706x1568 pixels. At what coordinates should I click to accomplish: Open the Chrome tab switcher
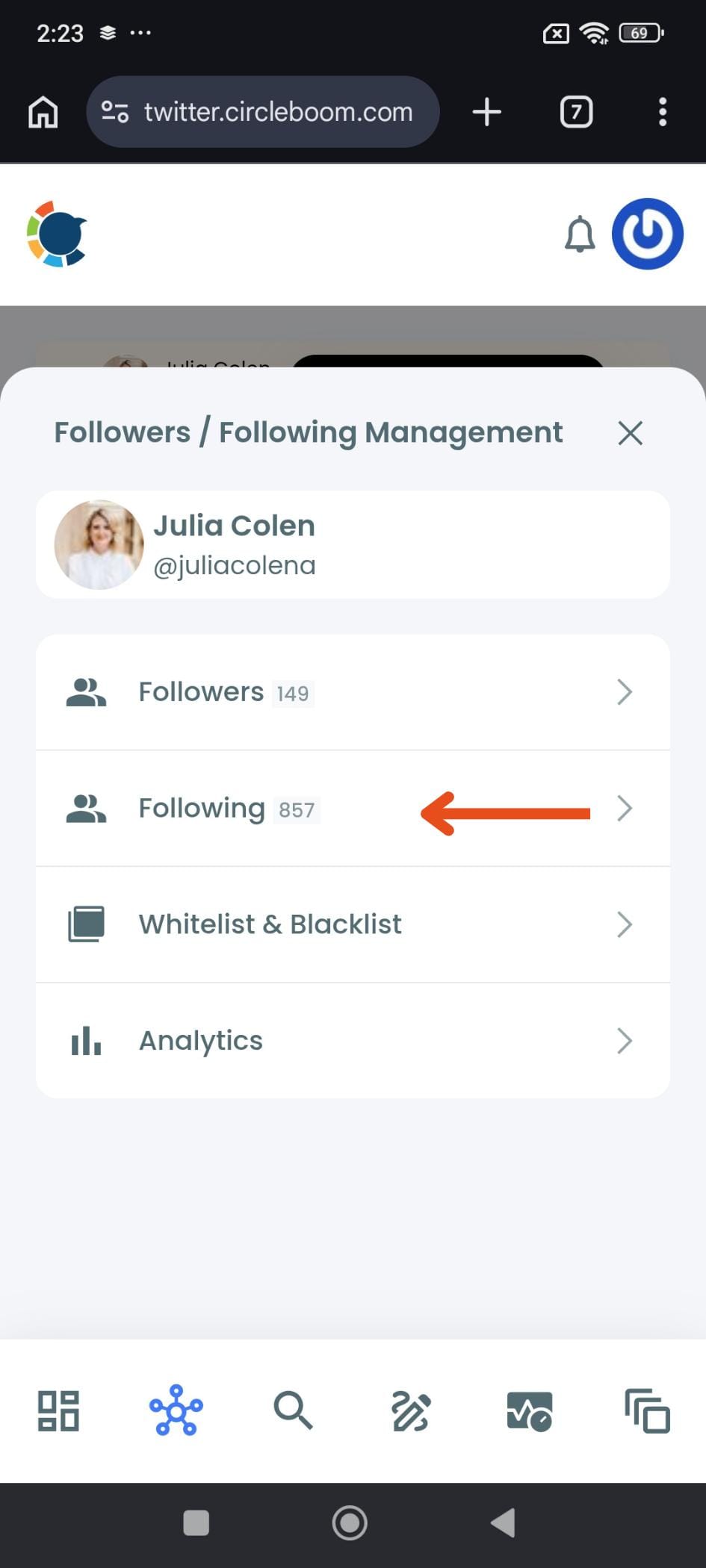tap(575, 112)
